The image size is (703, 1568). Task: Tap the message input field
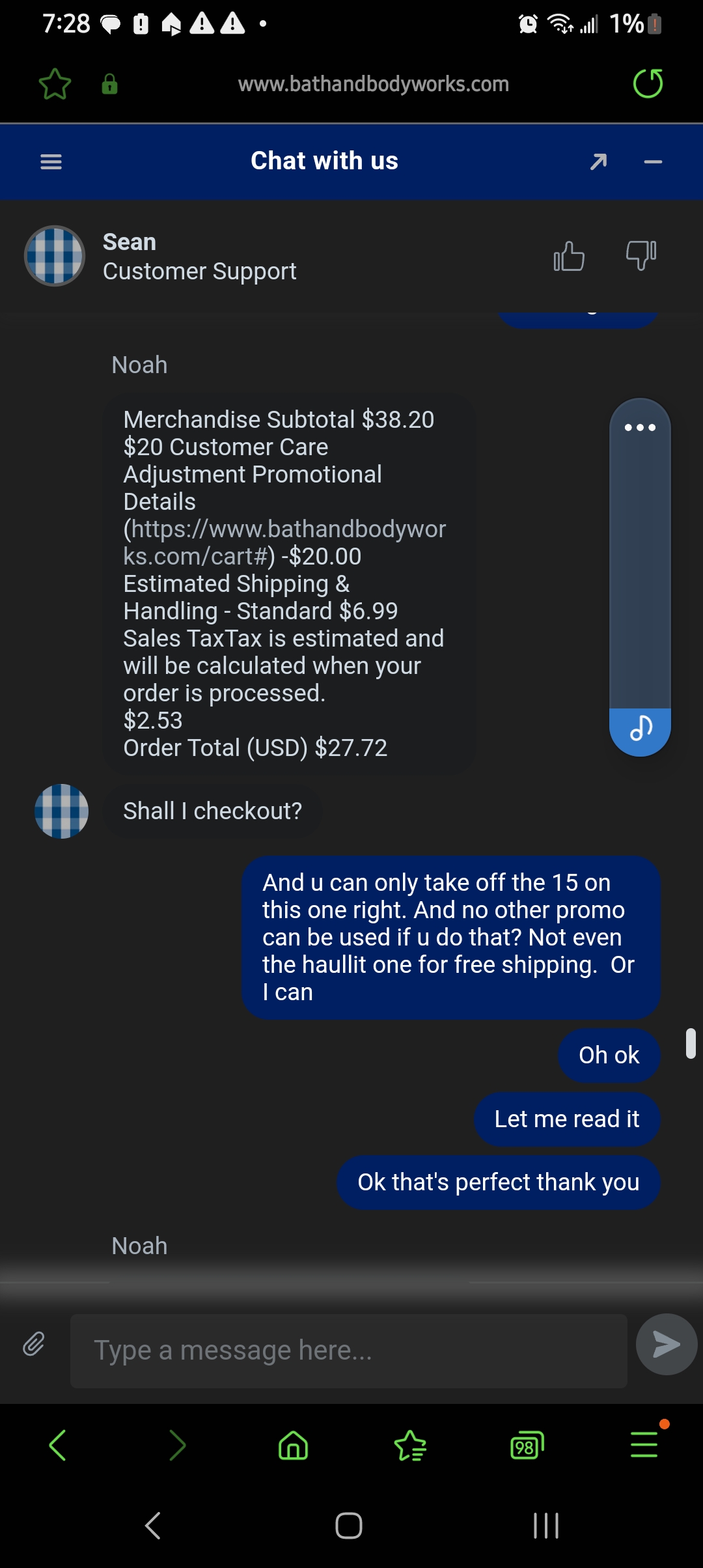click(x=348, y=1350)
